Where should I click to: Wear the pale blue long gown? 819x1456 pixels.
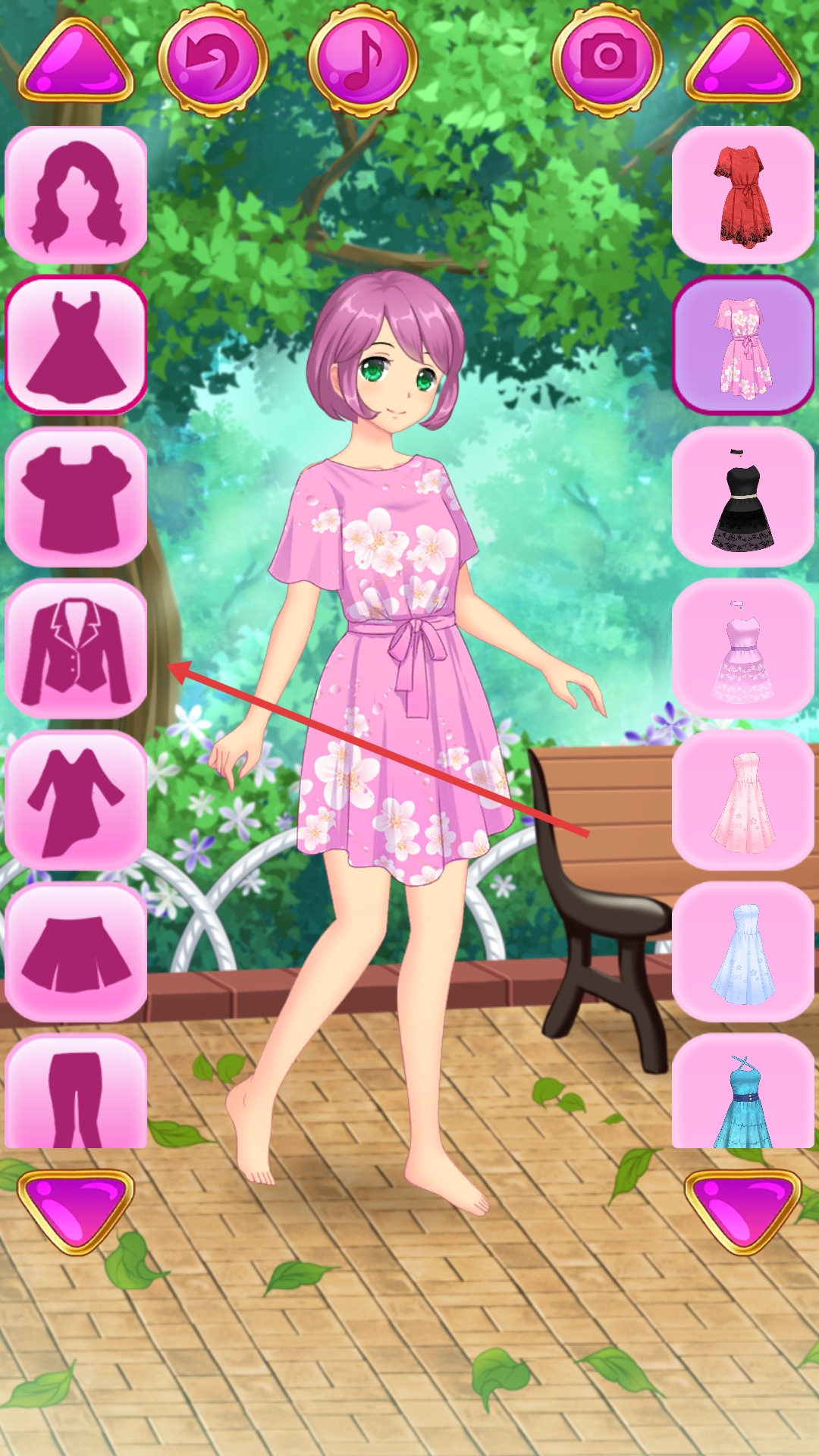(x=743, y=952)
